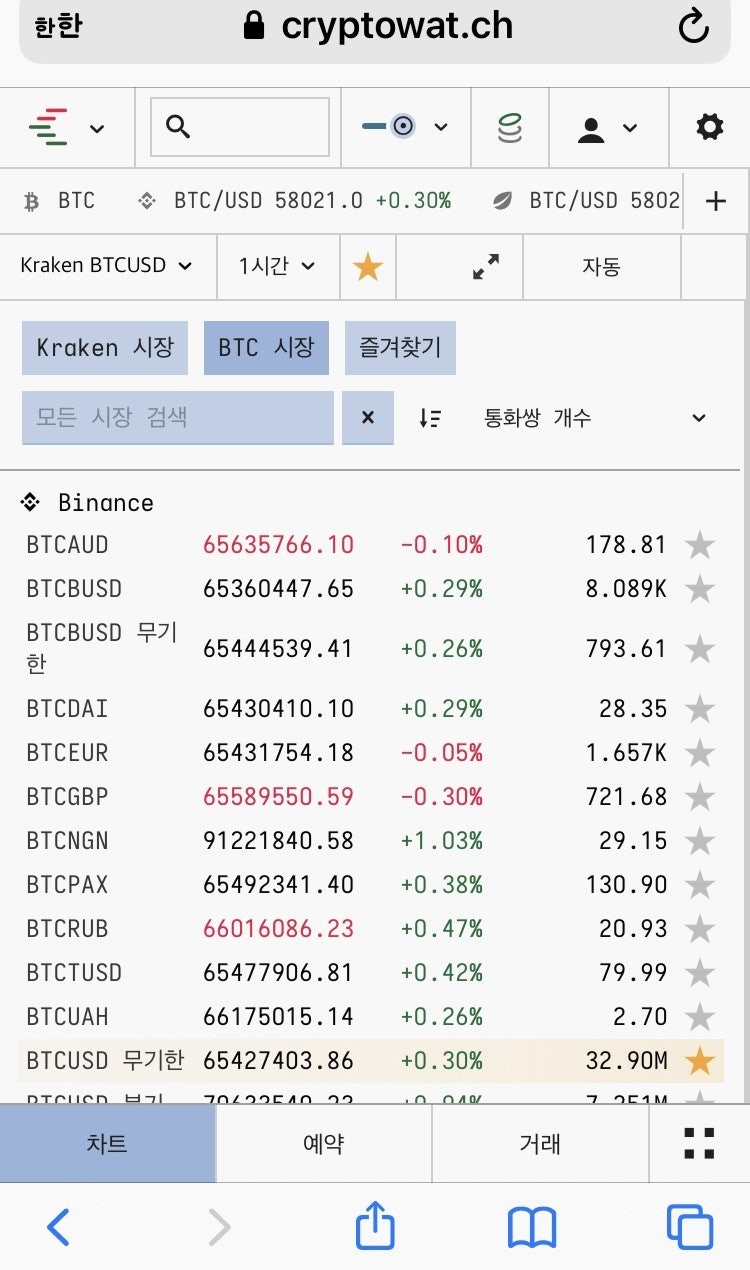The image size is (750, 1270).
Task: Toggle the favorite star on the chart toolbar
Action: [368, 266]
